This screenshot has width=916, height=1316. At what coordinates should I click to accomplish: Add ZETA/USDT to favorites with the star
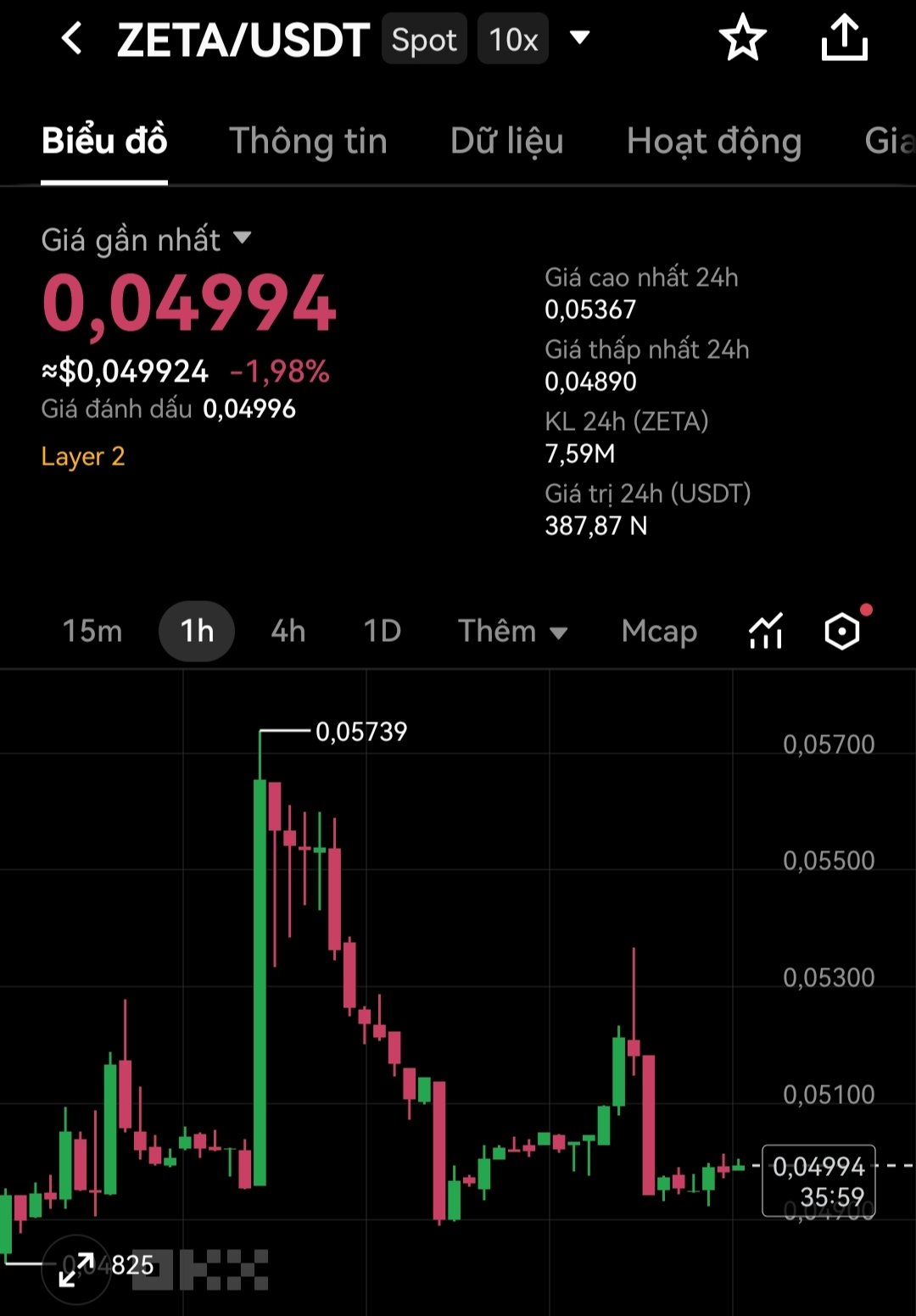click(742, 39)
